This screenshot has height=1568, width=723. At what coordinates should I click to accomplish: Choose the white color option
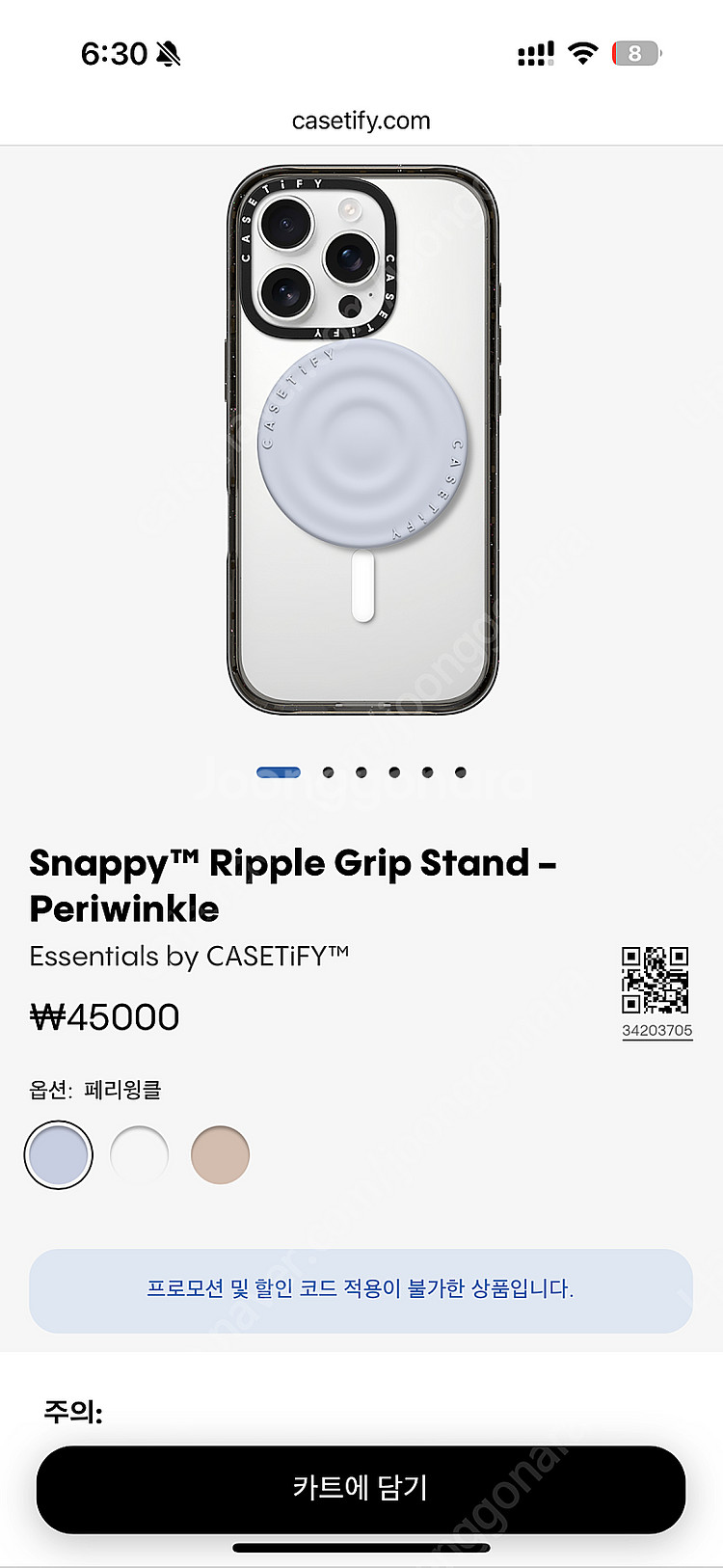click(140, 1154)
